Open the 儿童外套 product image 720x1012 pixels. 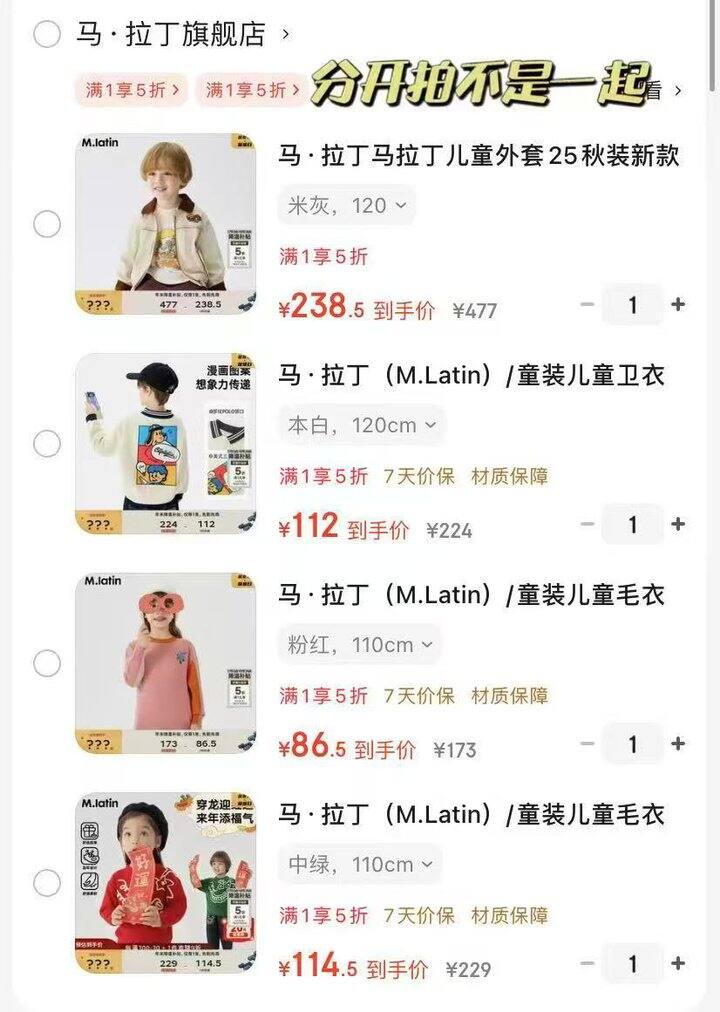click(x=165, y=224)
